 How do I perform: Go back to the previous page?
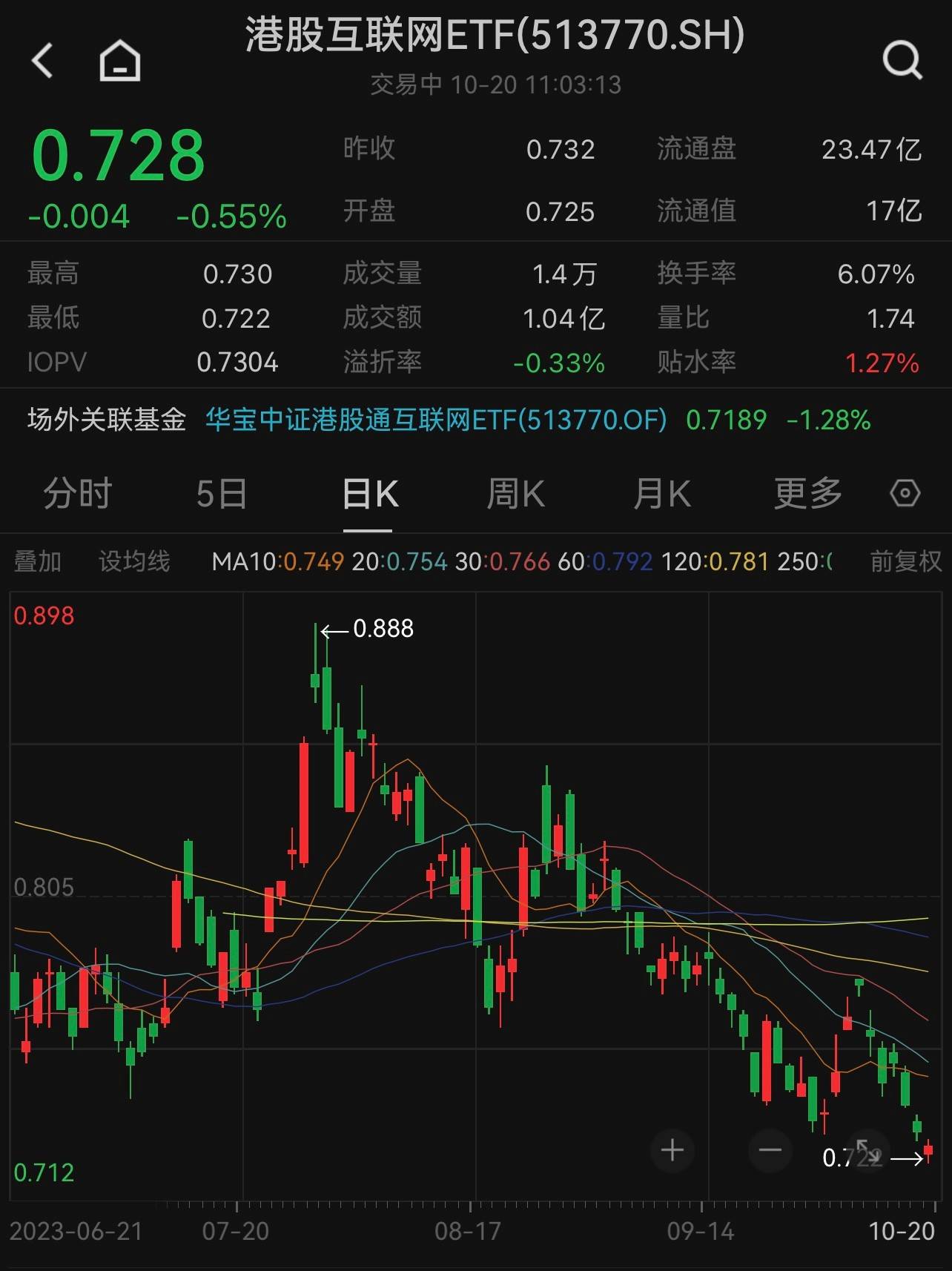[x=42, y=60]
